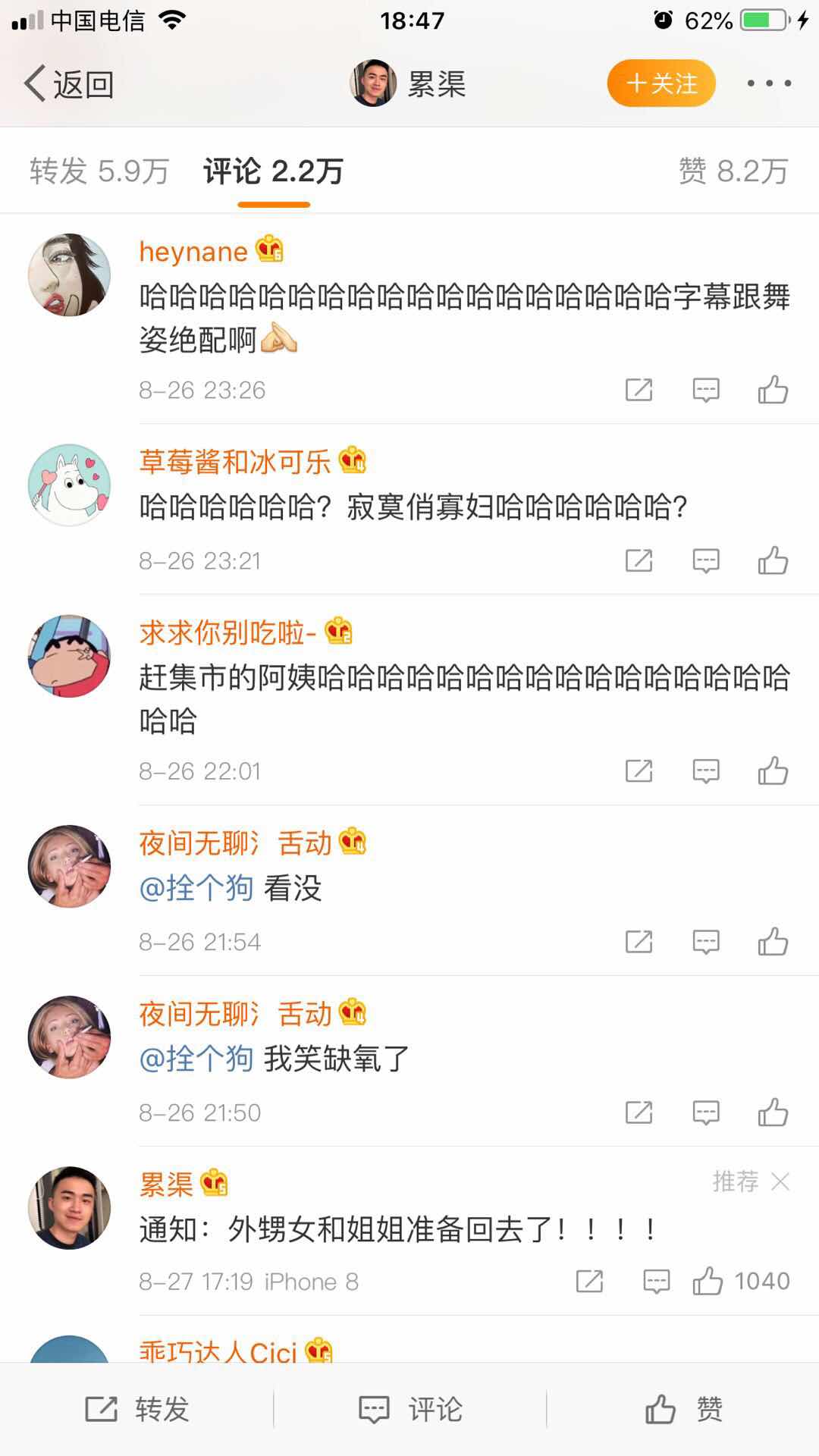Image resolution: width=819 pixels, height=1456 pixels.
Task: Go back using the 返回 button
Action: 70,83
